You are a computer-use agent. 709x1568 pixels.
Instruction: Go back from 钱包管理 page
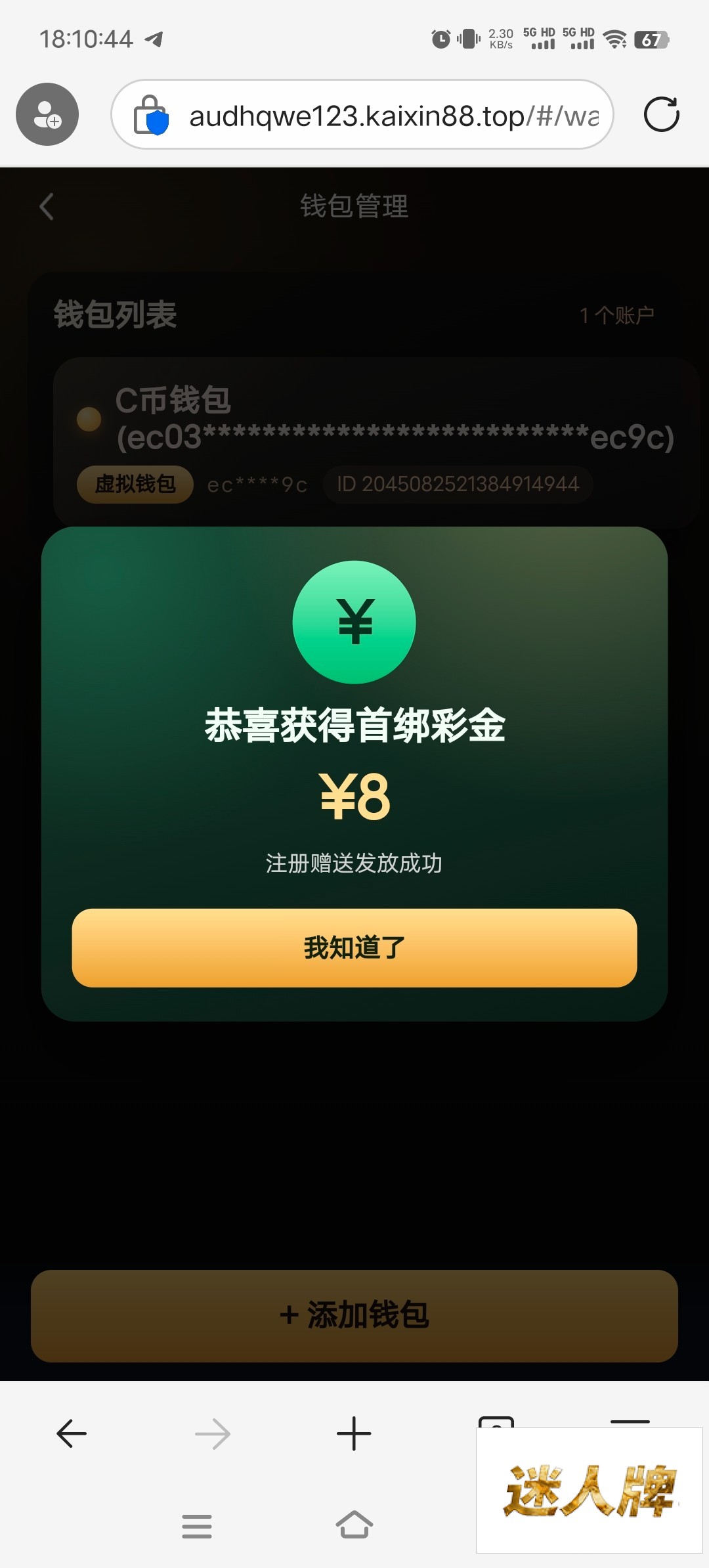[x=47, y=207]
